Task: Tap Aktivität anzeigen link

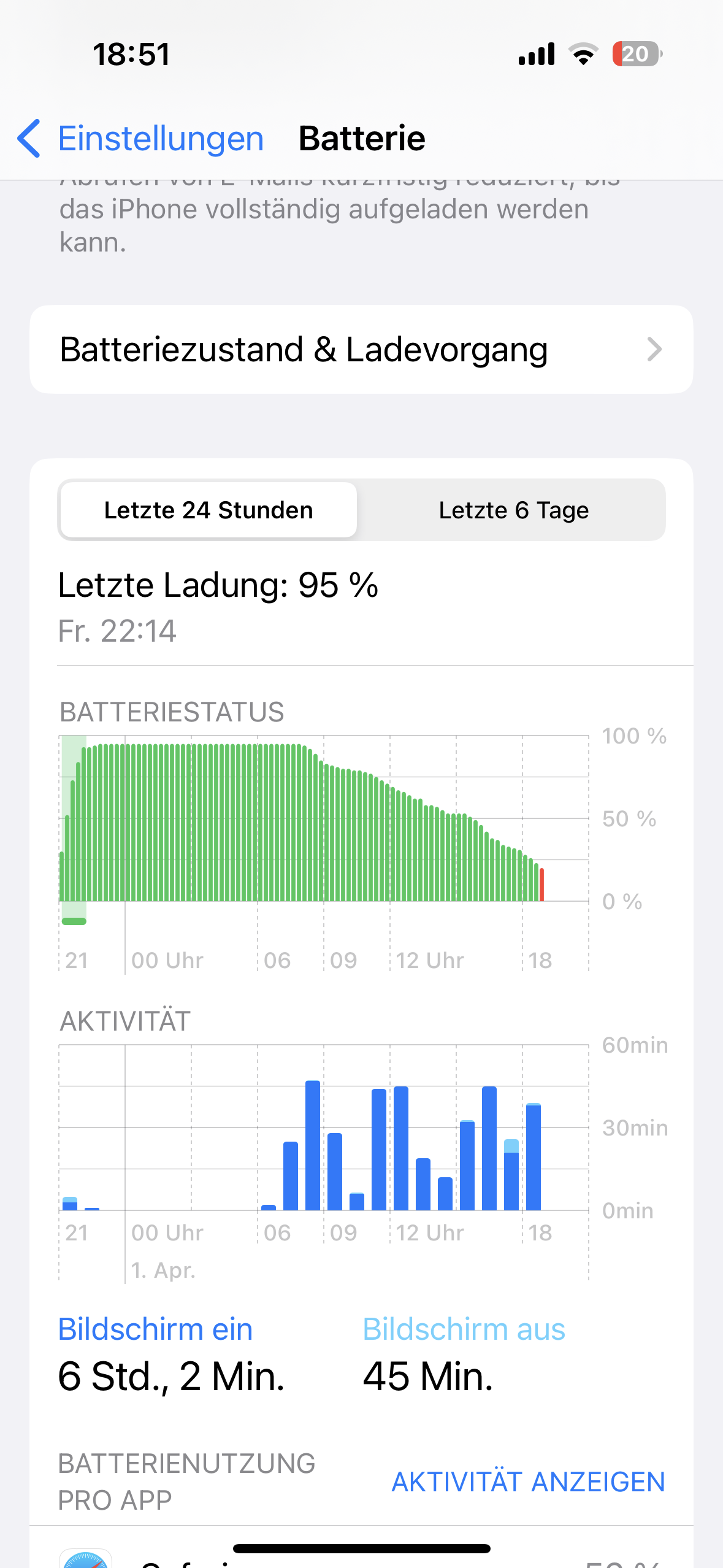Action: click(528, 1482)
